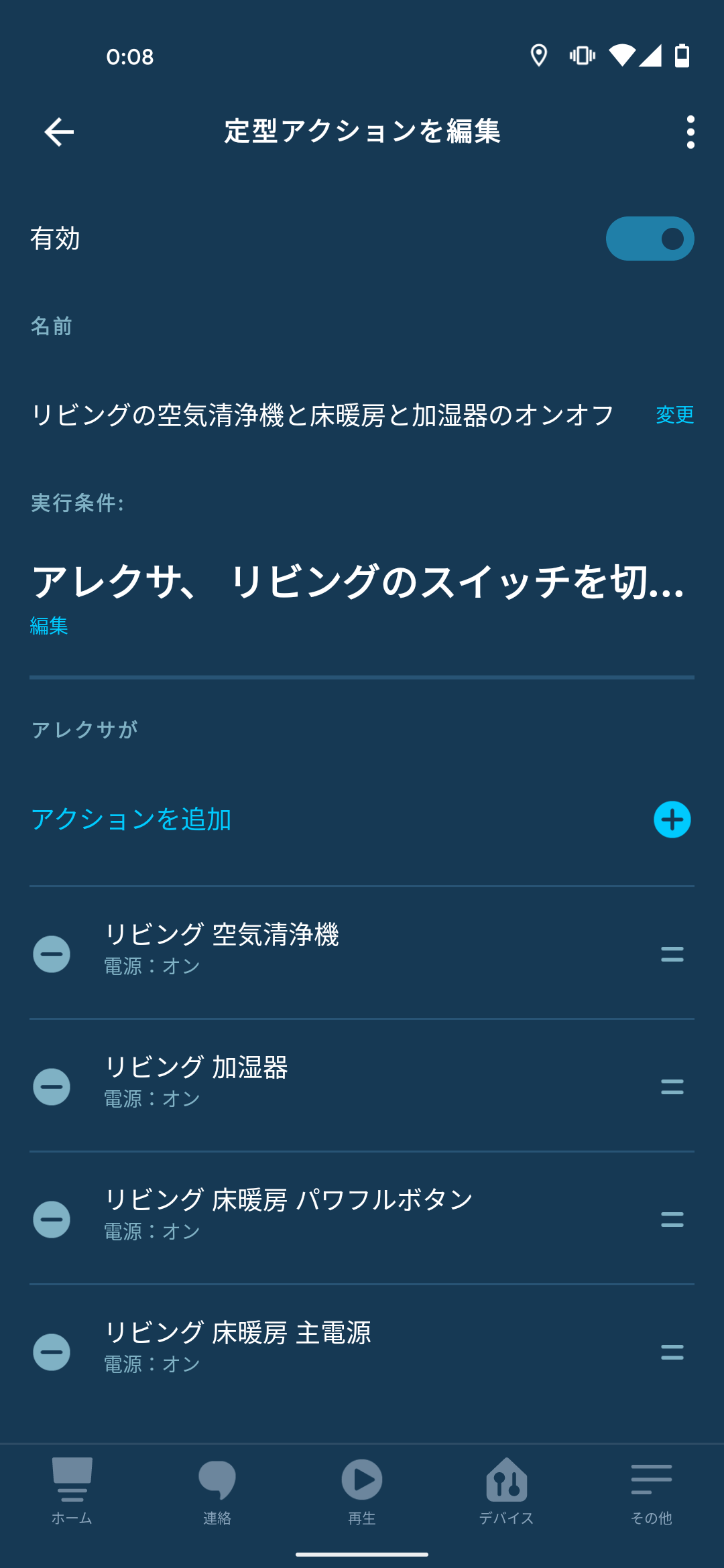Screen dimensions: 724x1568
Task: Tap the plus icon for アクションを追加
Action: (672, 820)
